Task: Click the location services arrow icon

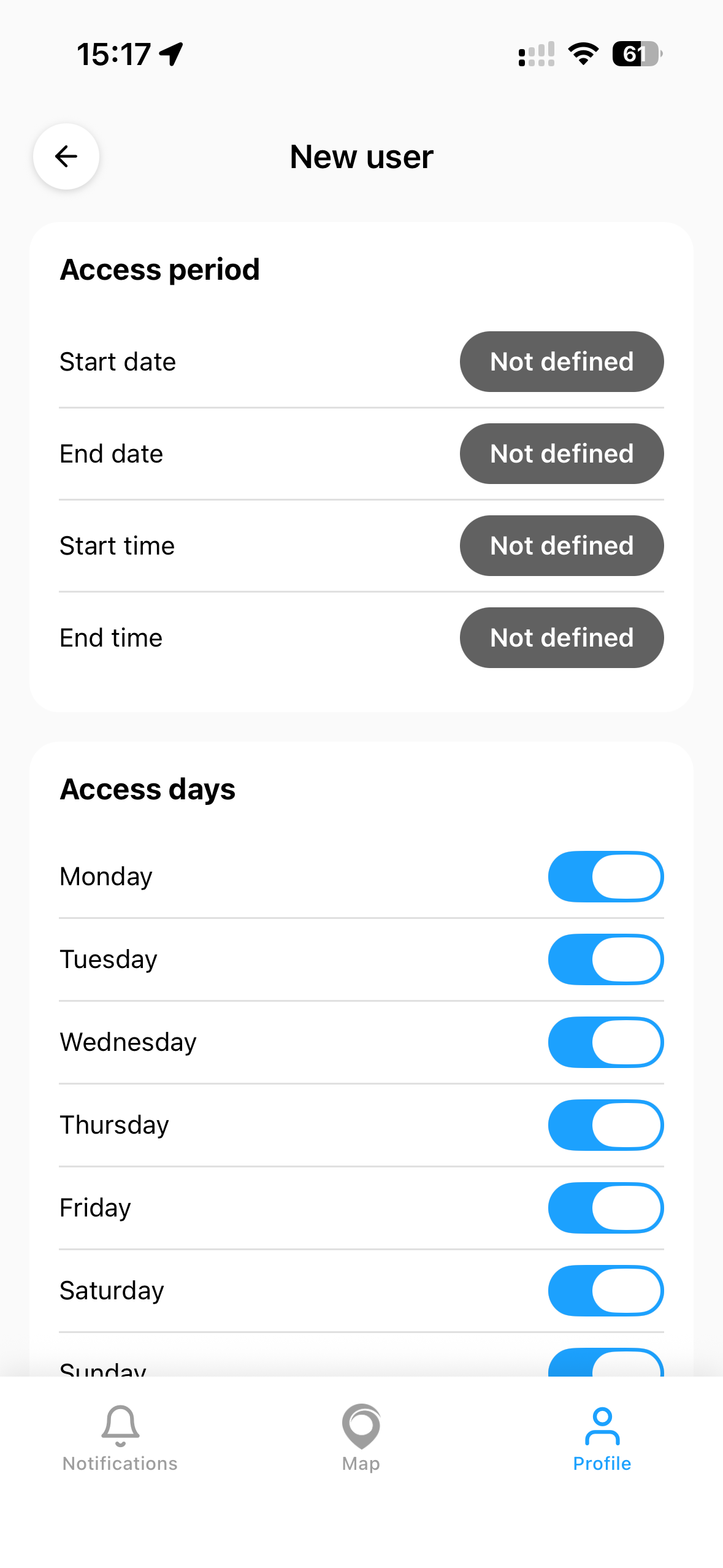Action: coord(171,54)
